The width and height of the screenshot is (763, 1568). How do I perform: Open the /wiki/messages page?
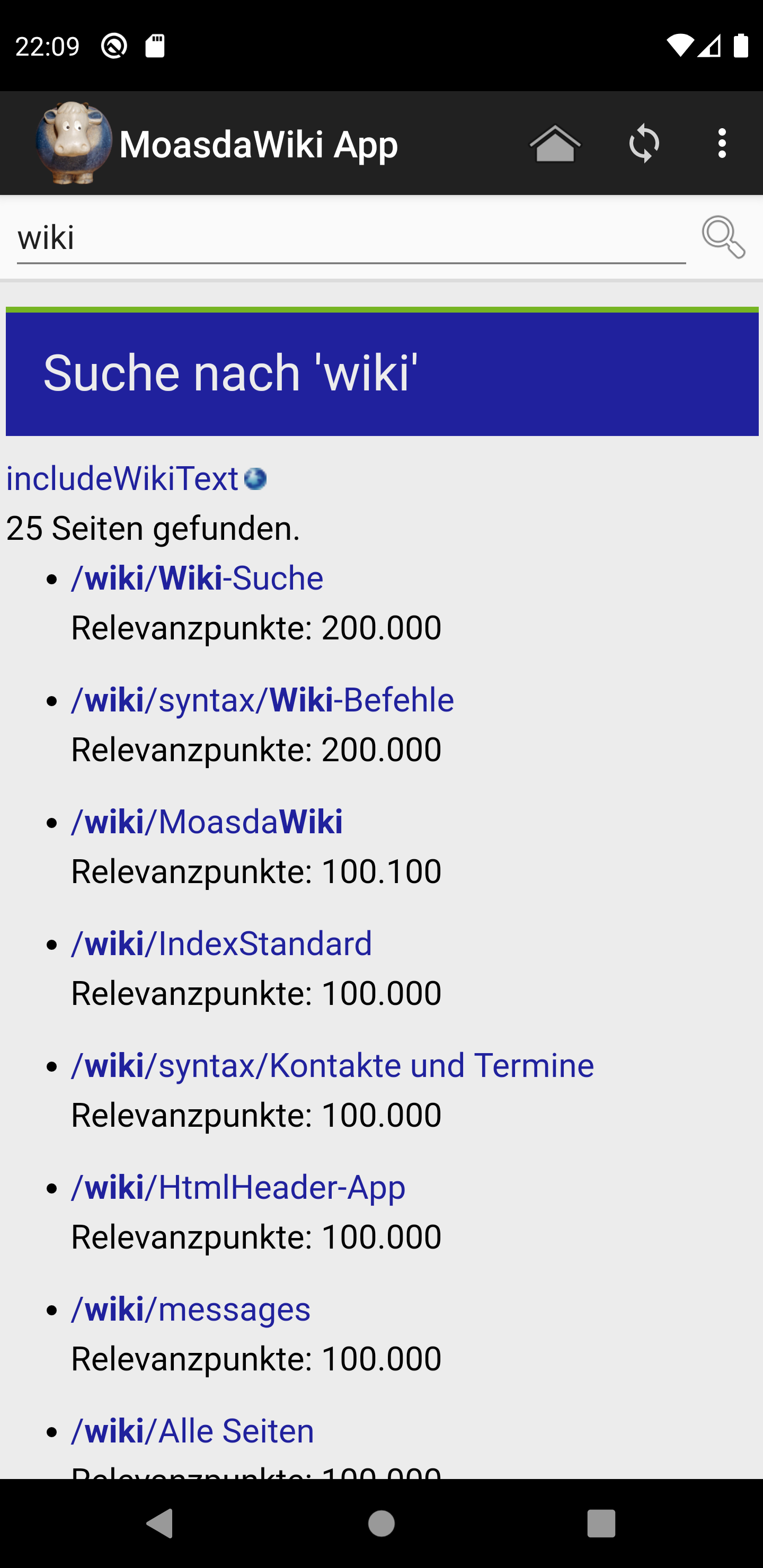191,1309
